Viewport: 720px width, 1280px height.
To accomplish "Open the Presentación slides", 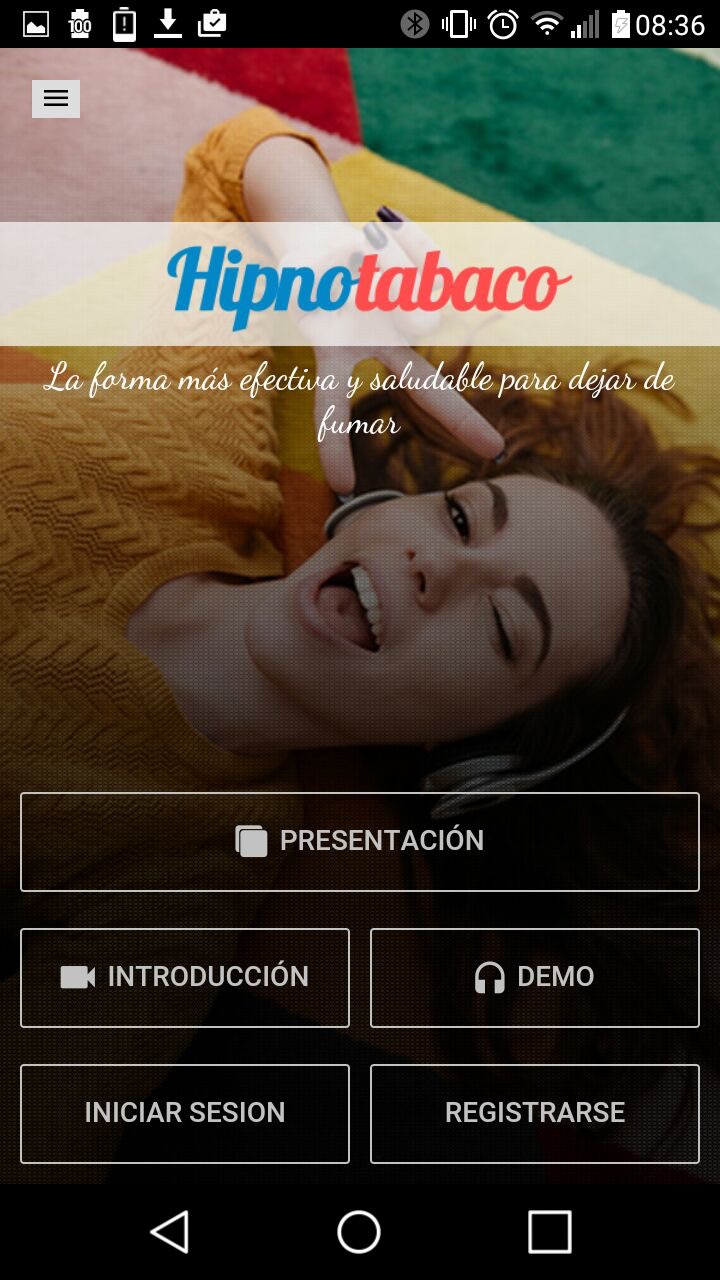I will coord(360,841).
